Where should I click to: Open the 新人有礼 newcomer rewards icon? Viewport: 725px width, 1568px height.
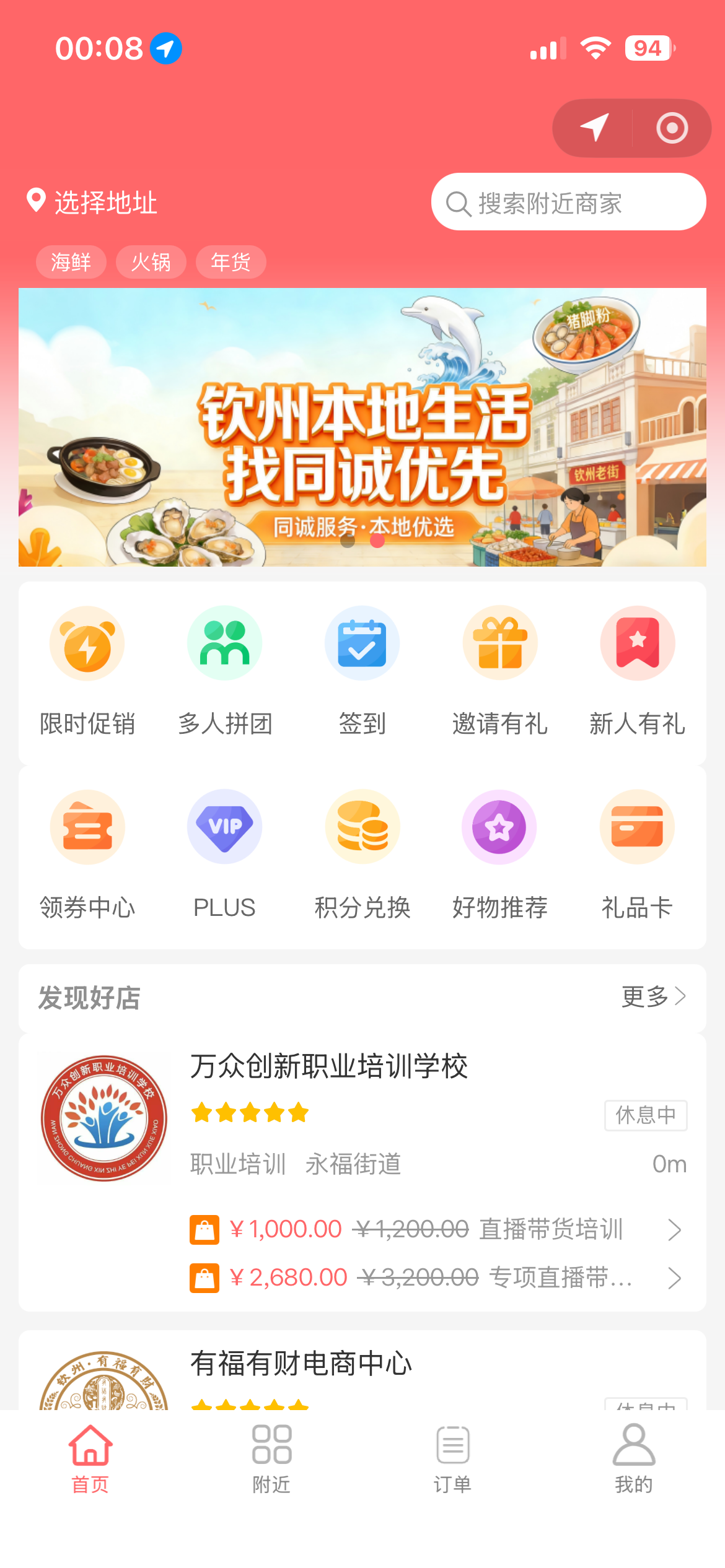[637, 642]
